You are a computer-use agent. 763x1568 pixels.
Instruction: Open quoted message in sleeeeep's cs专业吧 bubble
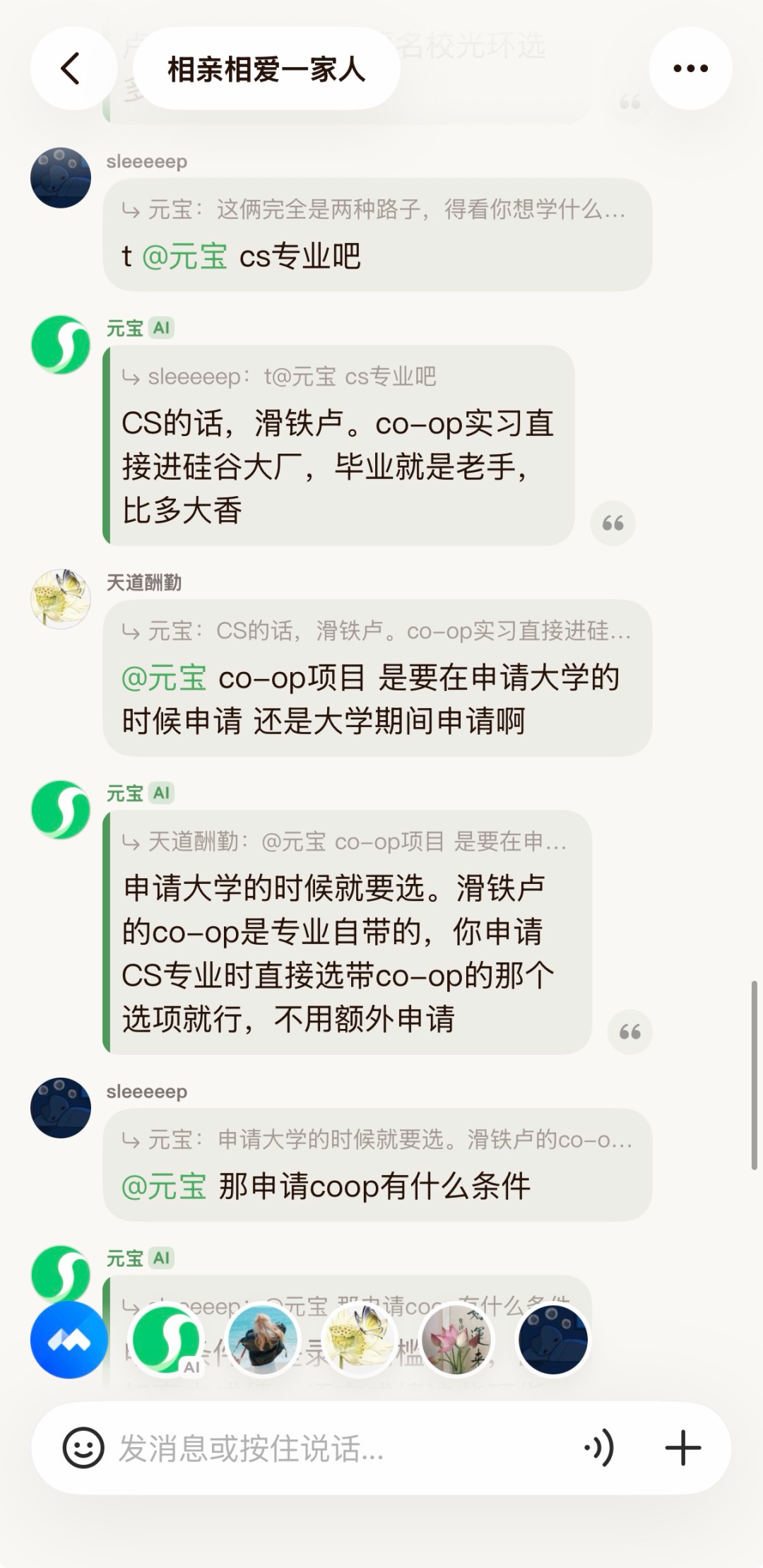374,210
